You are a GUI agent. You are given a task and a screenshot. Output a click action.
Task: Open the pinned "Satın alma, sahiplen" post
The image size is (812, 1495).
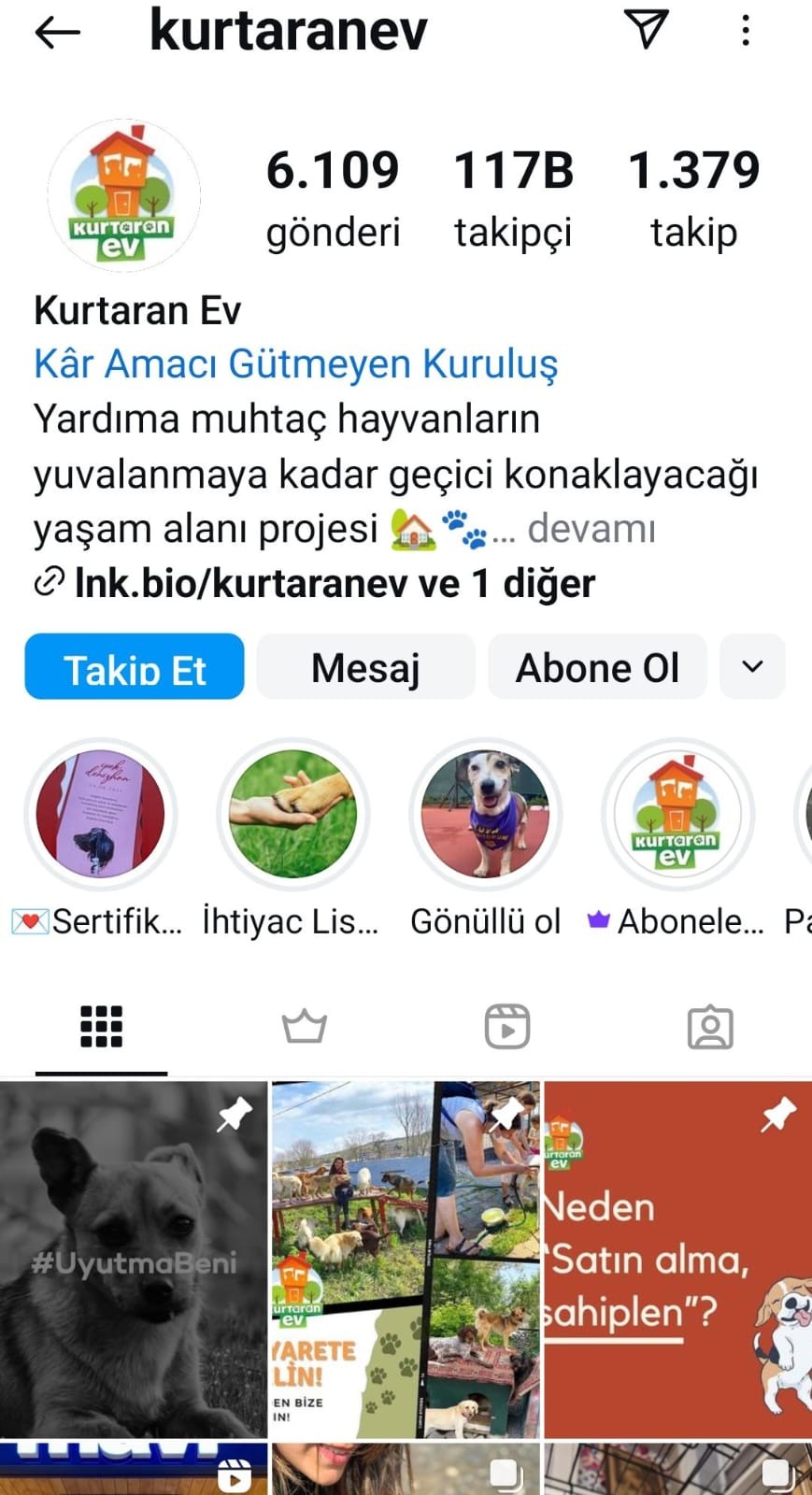[x=677, y=1260]
